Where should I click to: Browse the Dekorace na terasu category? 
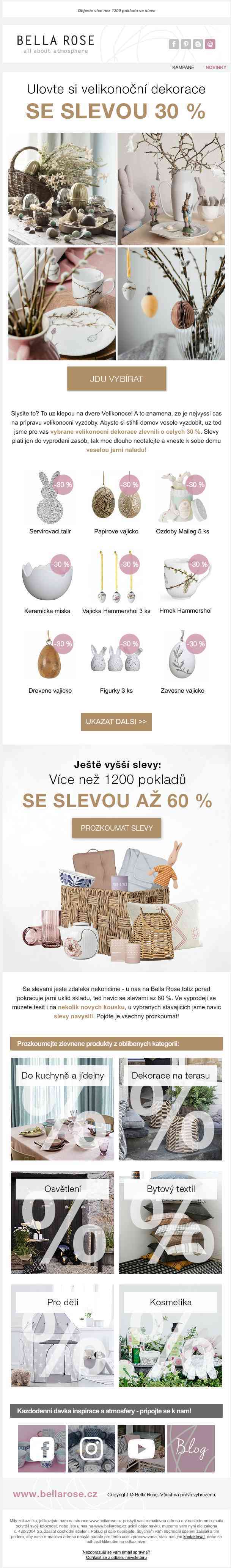tap(170, 1109)
